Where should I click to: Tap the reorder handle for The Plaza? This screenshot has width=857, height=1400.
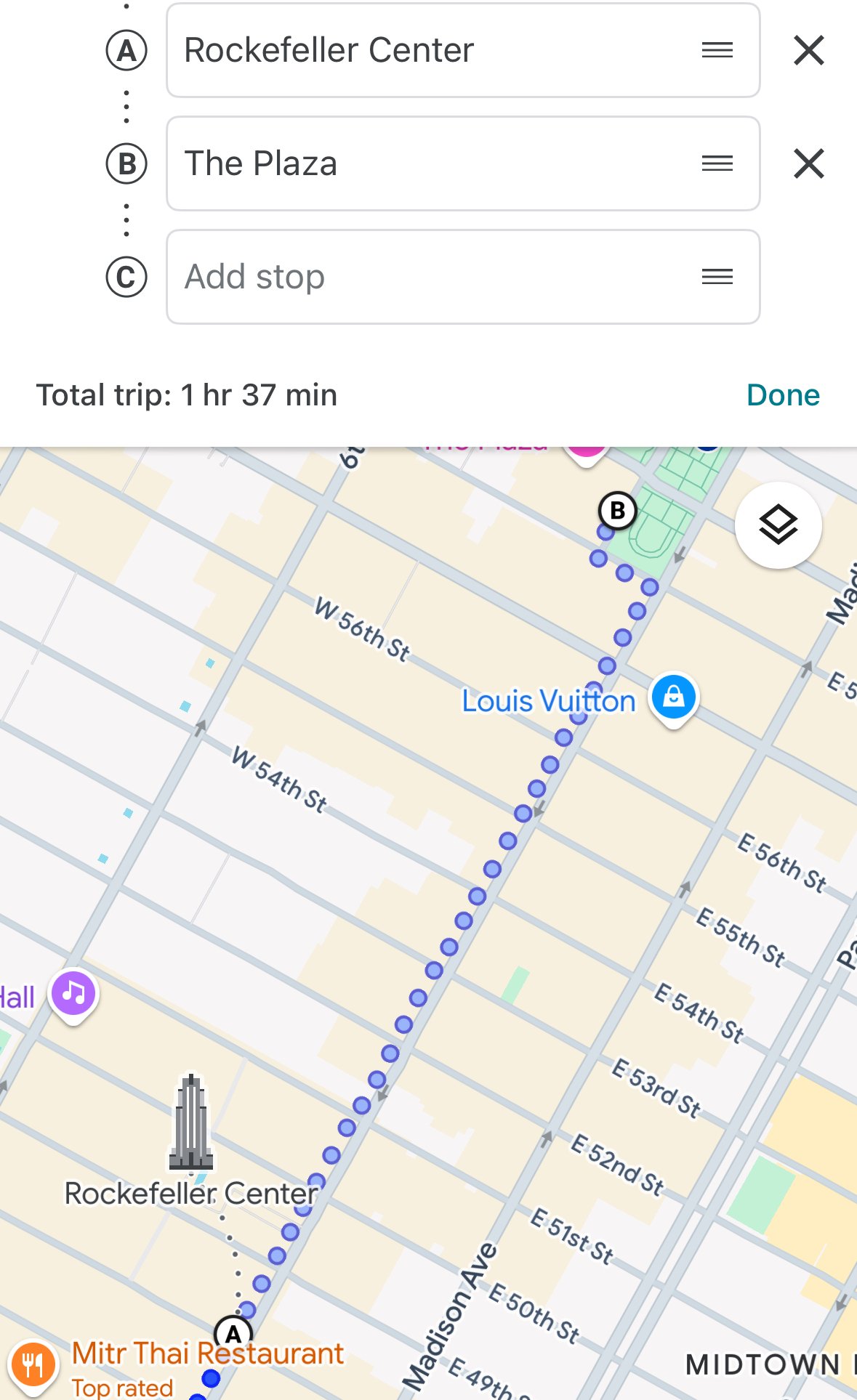(x=717, y=163)
